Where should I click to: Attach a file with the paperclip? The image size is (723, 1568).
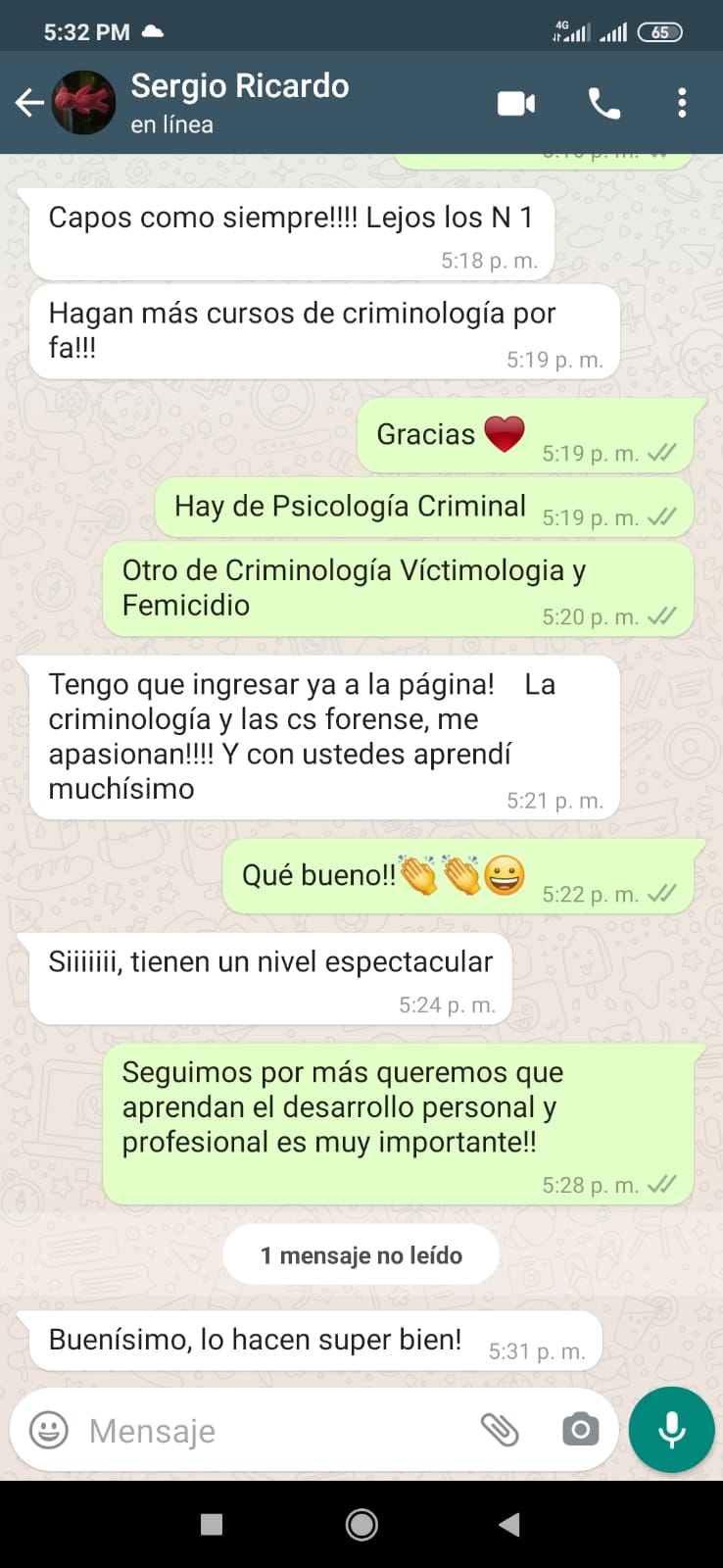click(500, 1430)
